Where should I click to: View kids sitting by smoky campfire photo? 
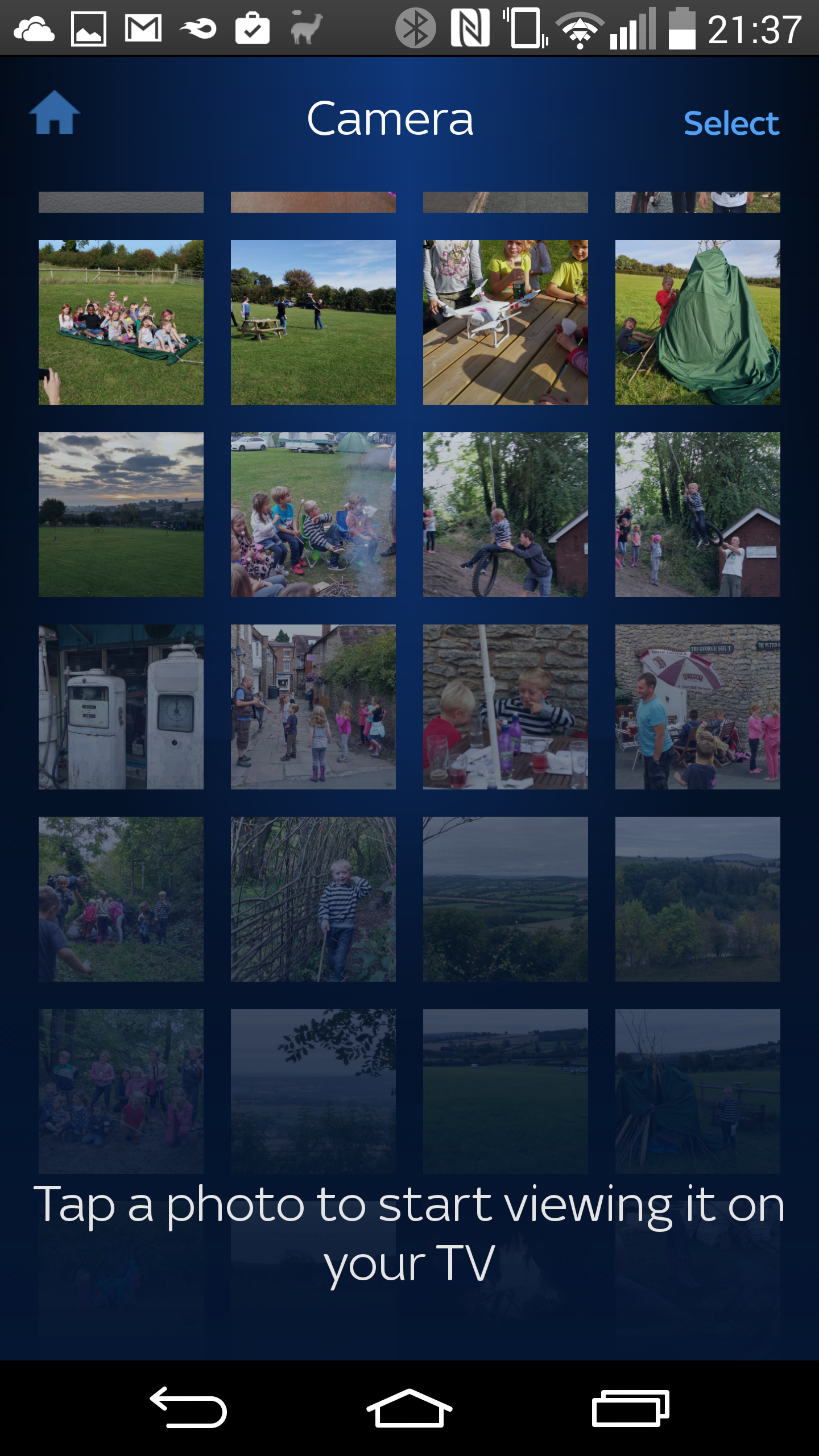pyautogui.click(x=313, y=515)
